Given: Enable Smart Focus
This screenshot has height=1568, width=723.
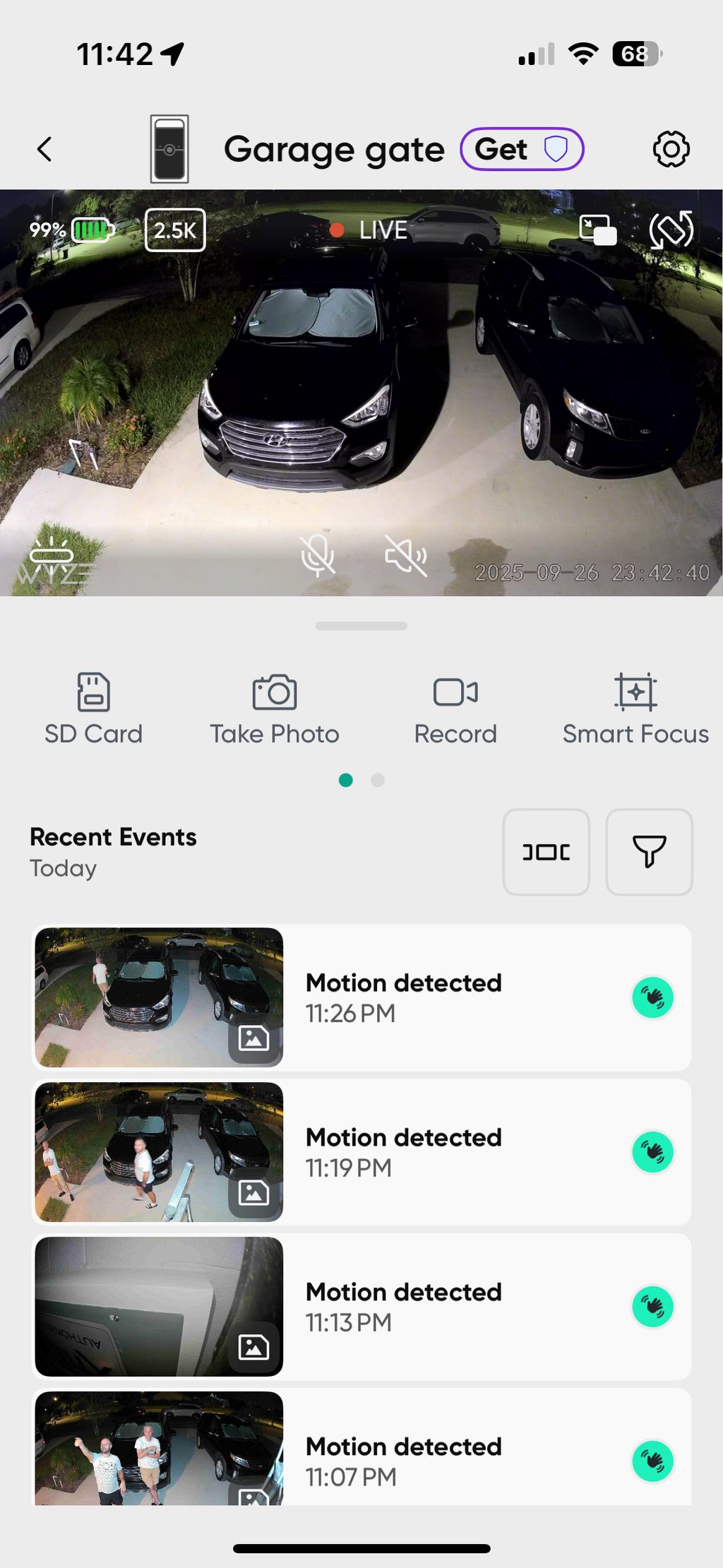Looking at the screenshot, I should click(x=635, y=708).
